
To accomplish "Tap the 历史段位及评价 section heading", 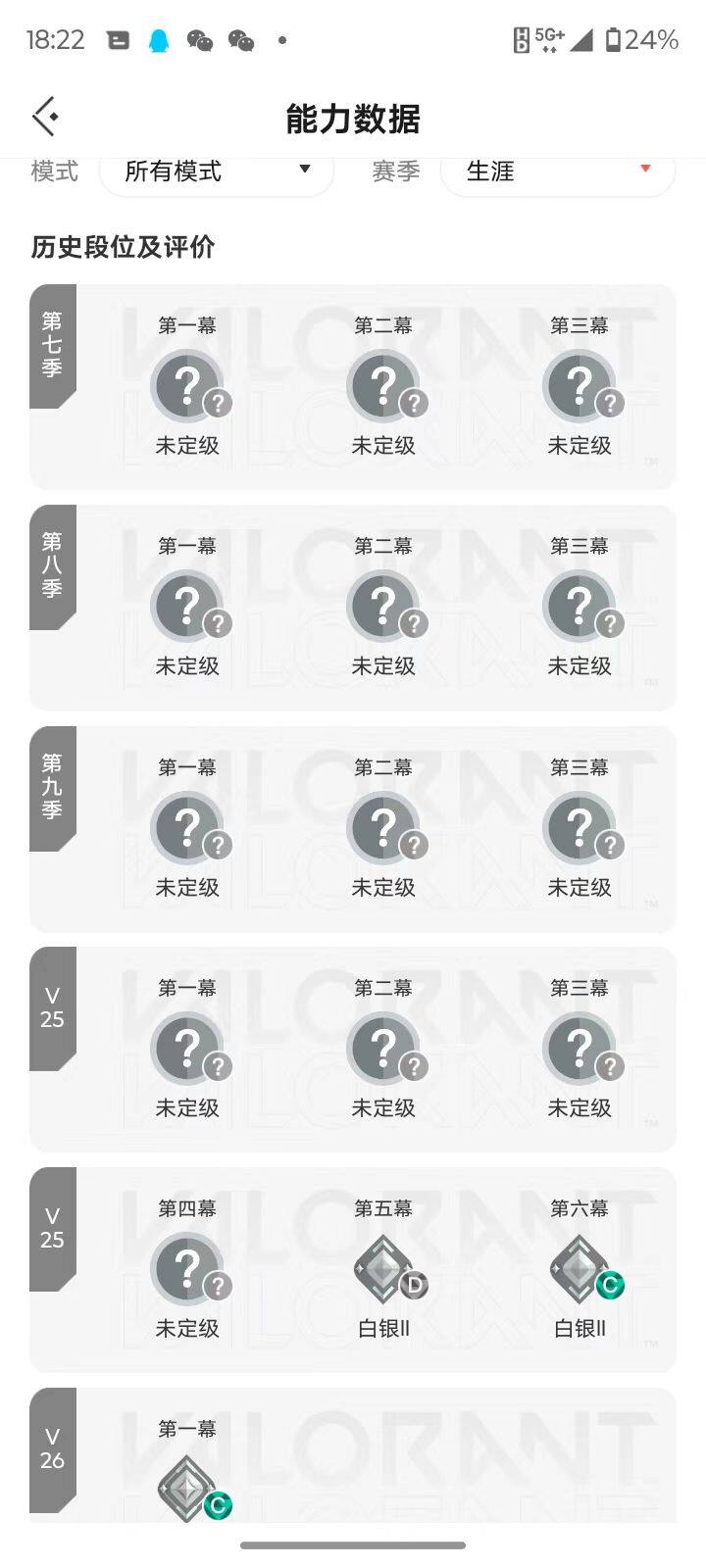I will pyautogui.click(x=125, y=248).
